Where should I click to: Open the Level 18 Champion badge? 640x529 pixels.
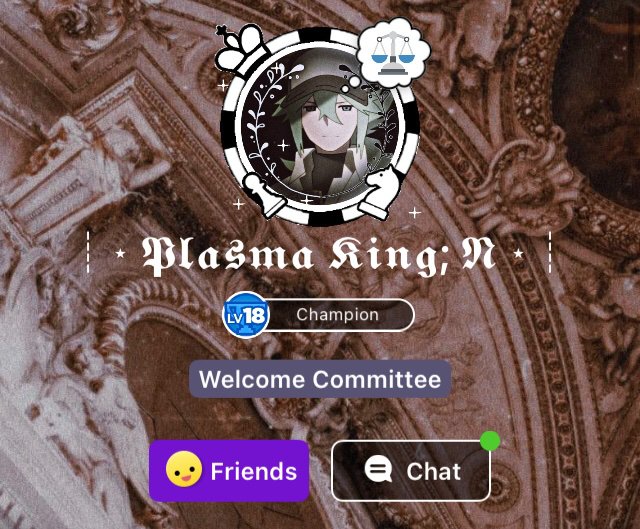[318, 314]
